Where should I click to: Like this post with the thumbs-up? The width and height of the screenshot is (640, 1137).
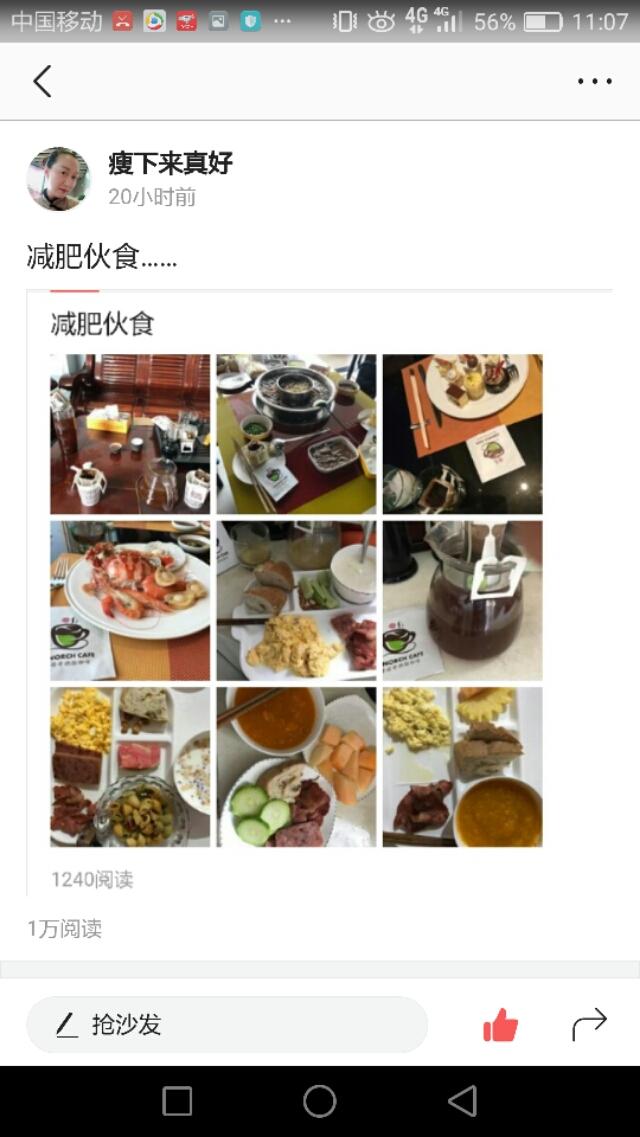500,1024
